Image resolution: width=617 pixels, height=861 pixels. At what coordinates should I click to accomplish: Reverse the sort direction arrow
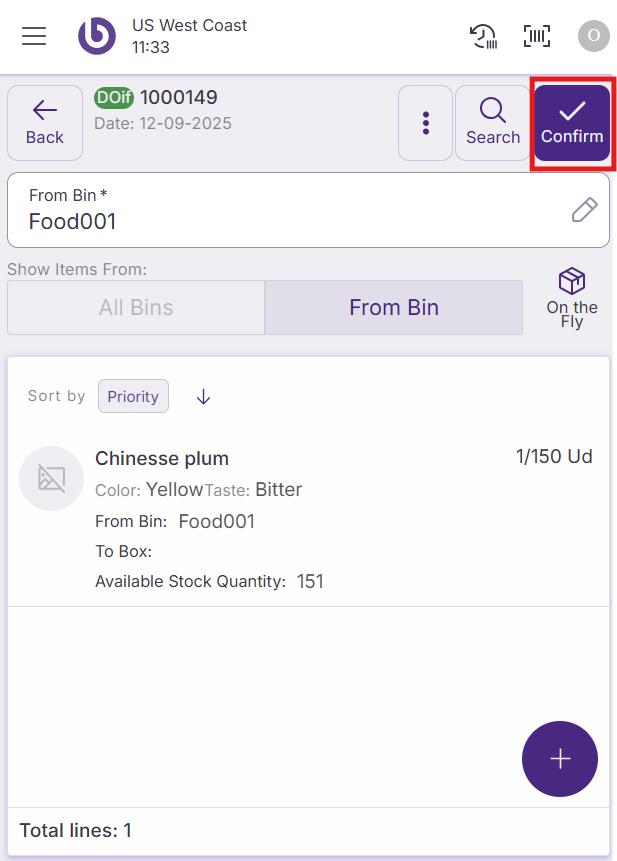pyautogui.click(x=204, y=396)
